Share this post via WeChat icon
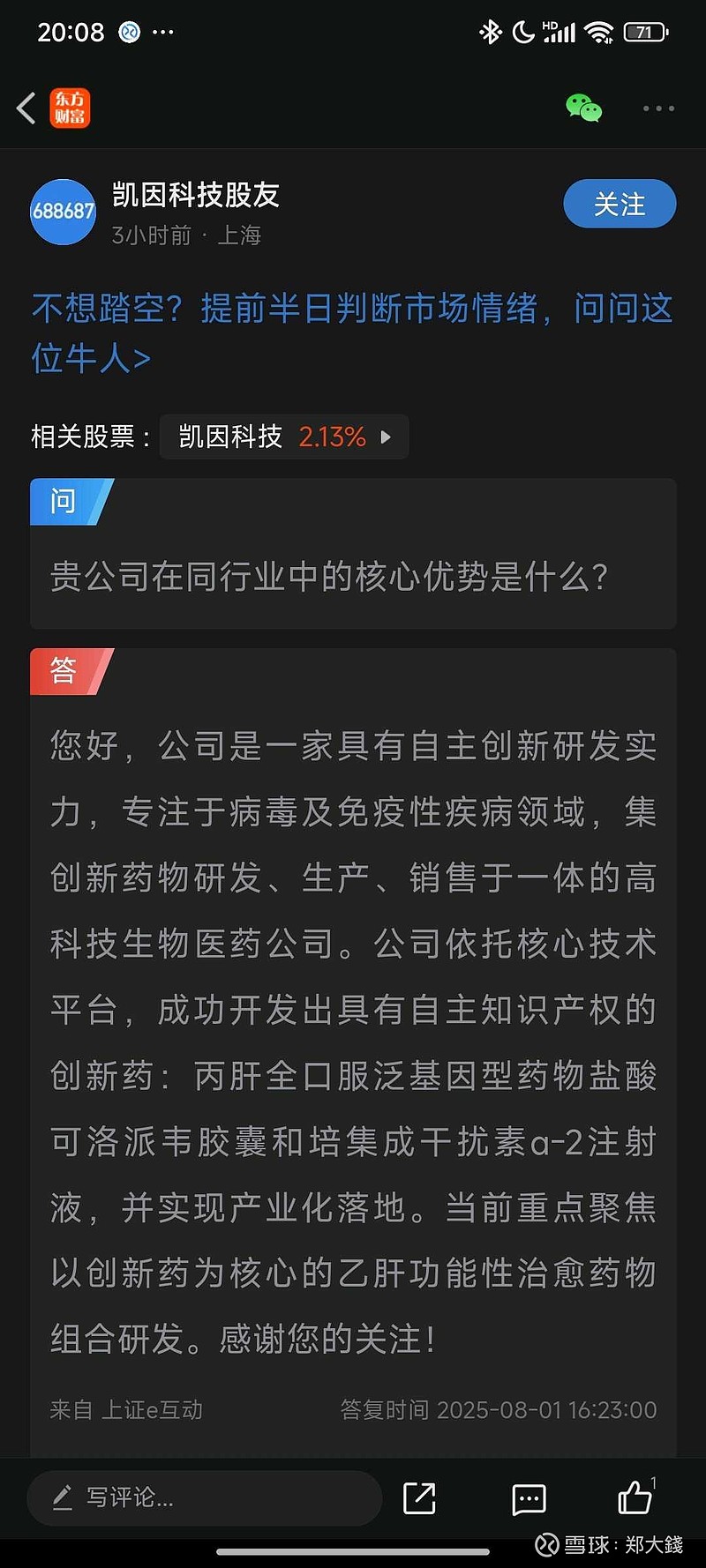The image size is (706, 1568). point(583,108)
